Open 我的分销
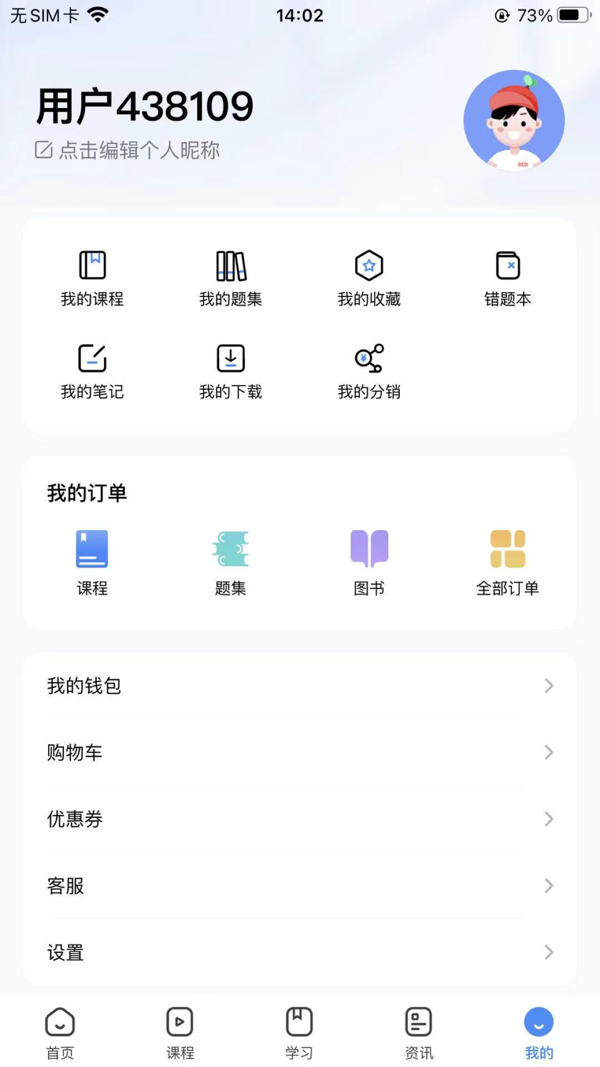 [x=369, y=371]
